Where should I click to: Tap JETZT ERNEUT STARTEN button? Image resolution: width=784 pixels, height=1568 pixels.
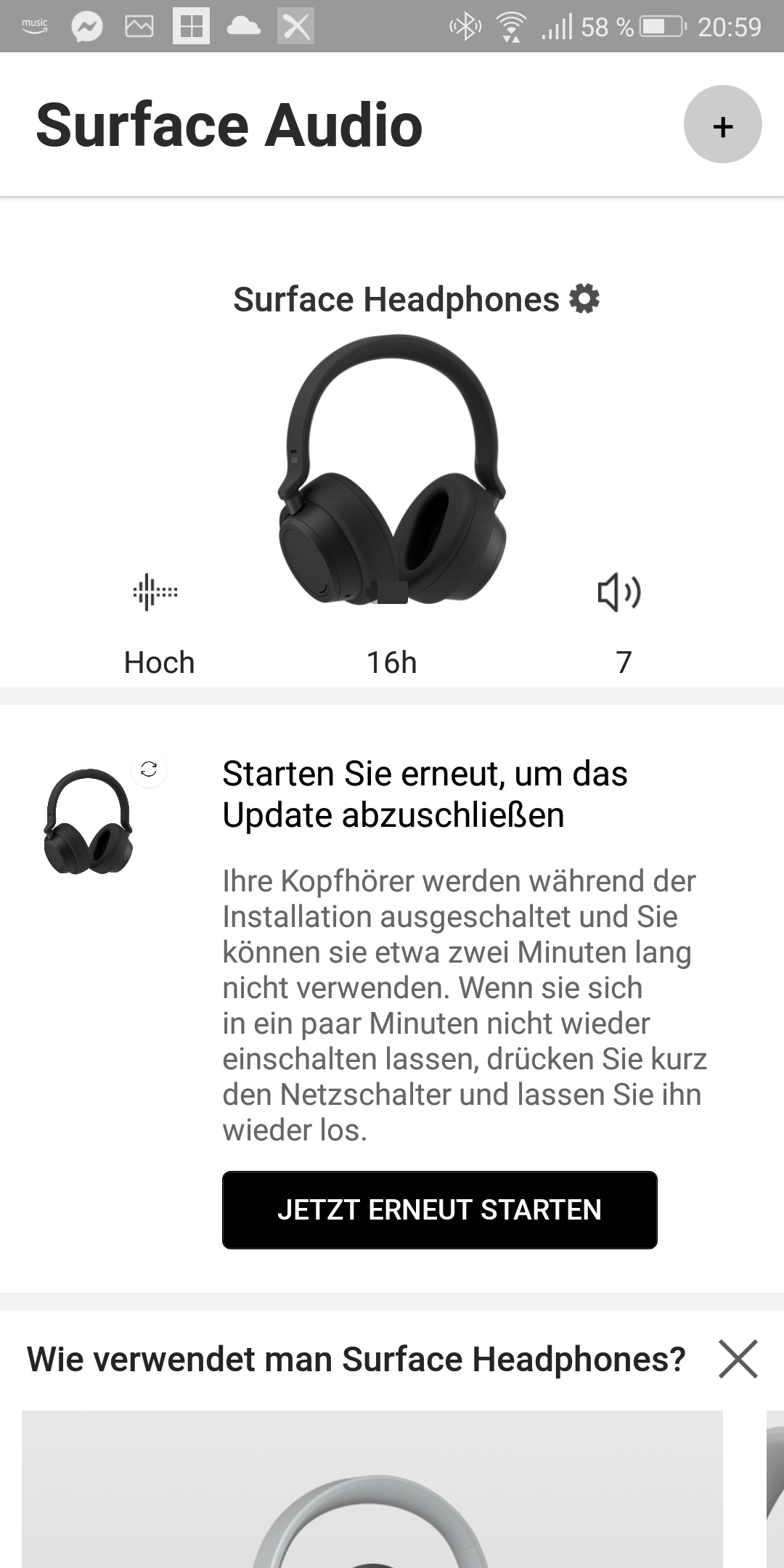439,1209
